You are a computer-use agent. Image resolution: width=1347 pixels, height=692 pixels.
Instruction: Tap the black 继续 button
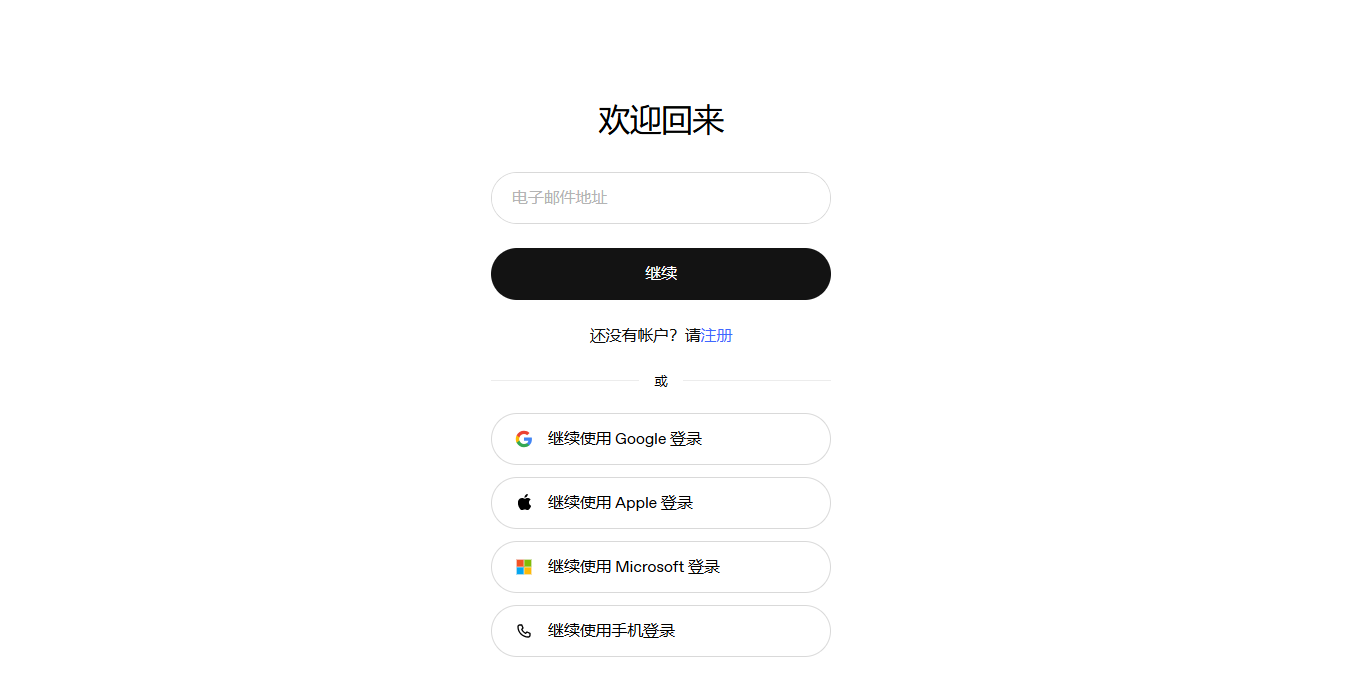pos(660,274)
